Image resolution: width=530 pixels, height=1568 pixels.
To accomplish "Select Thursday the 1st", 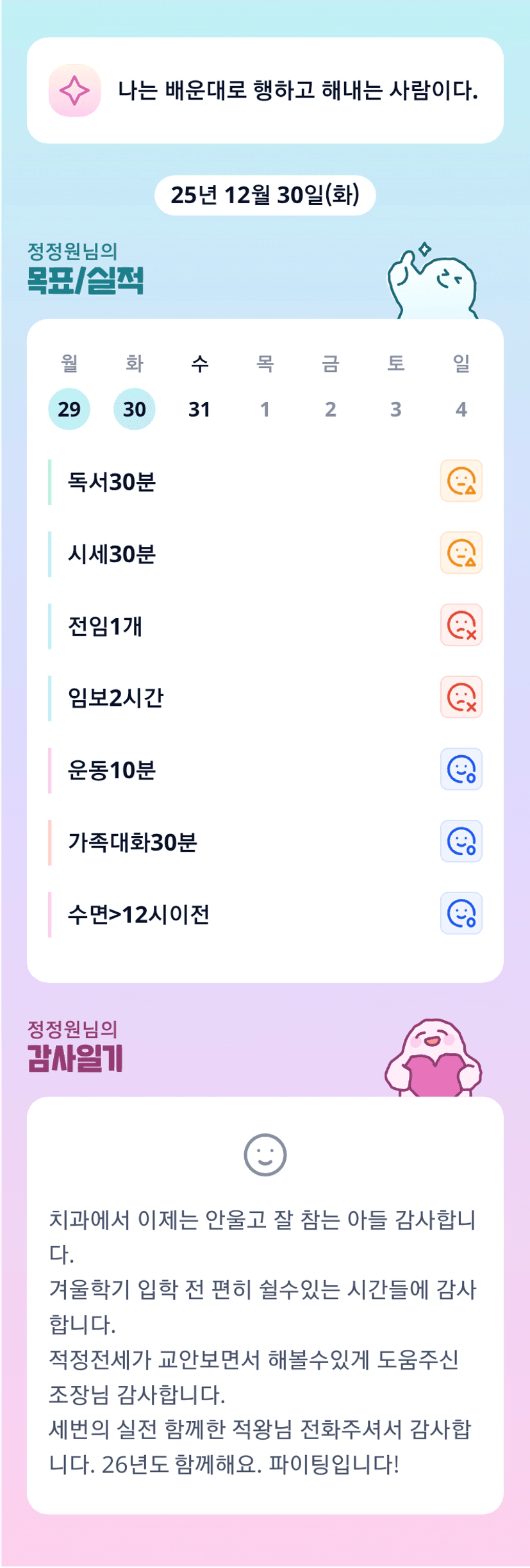I will pos(265,409).
